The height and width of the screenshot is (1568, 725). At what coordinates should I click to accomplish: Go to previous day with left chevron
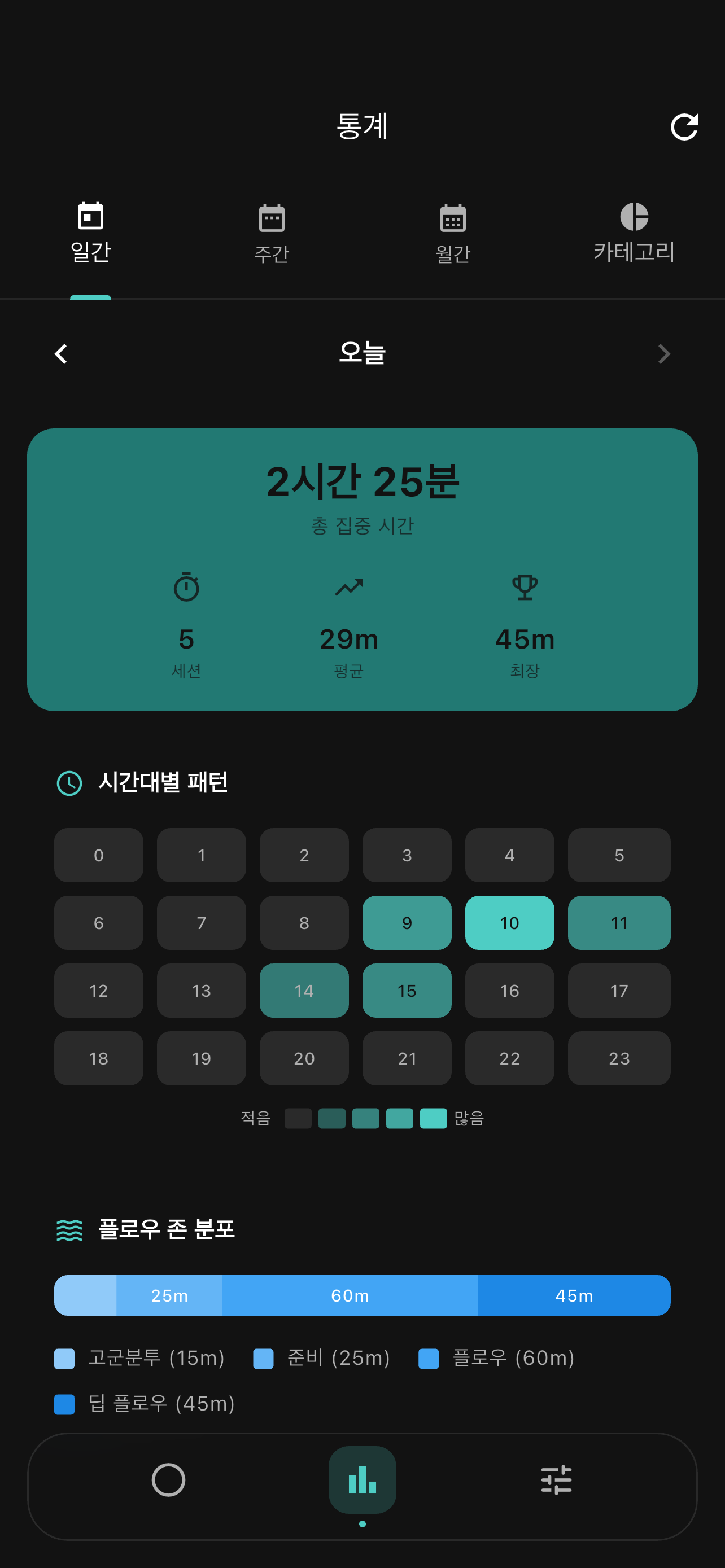coord(61,354)
